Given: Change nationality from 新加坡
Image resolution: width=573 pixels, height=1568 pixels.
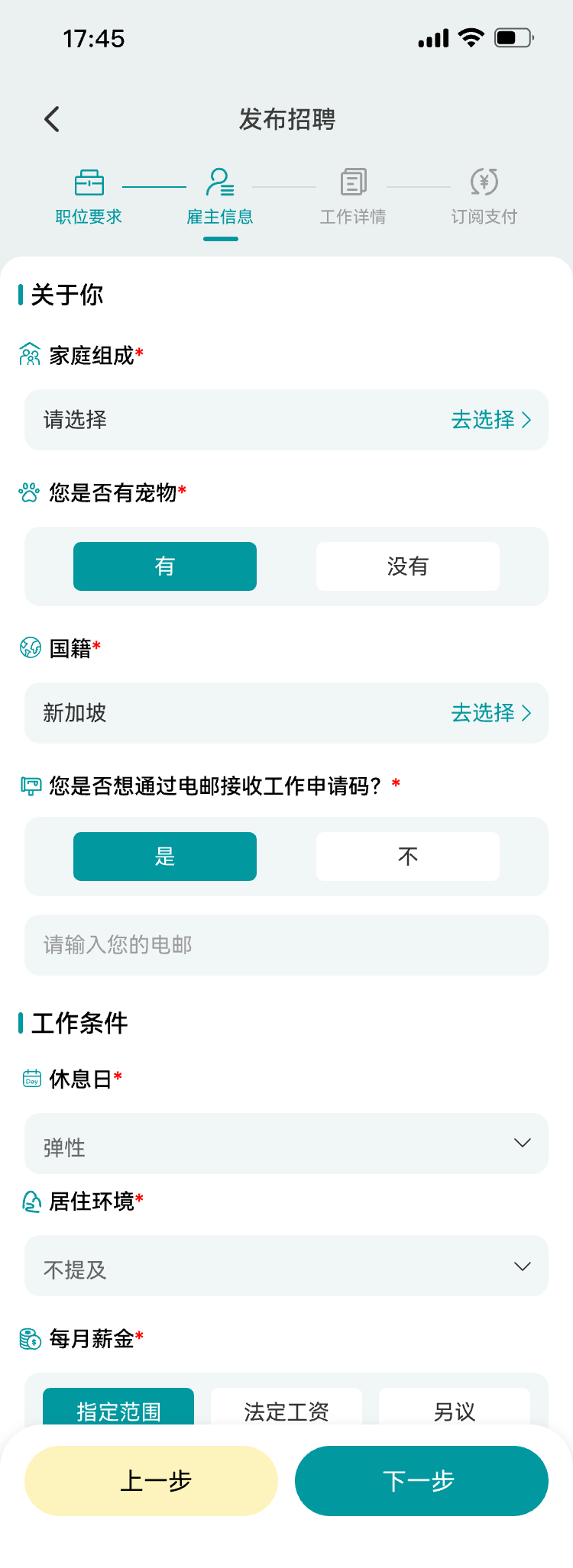Looking at the screenshot, I should (490, 713).
